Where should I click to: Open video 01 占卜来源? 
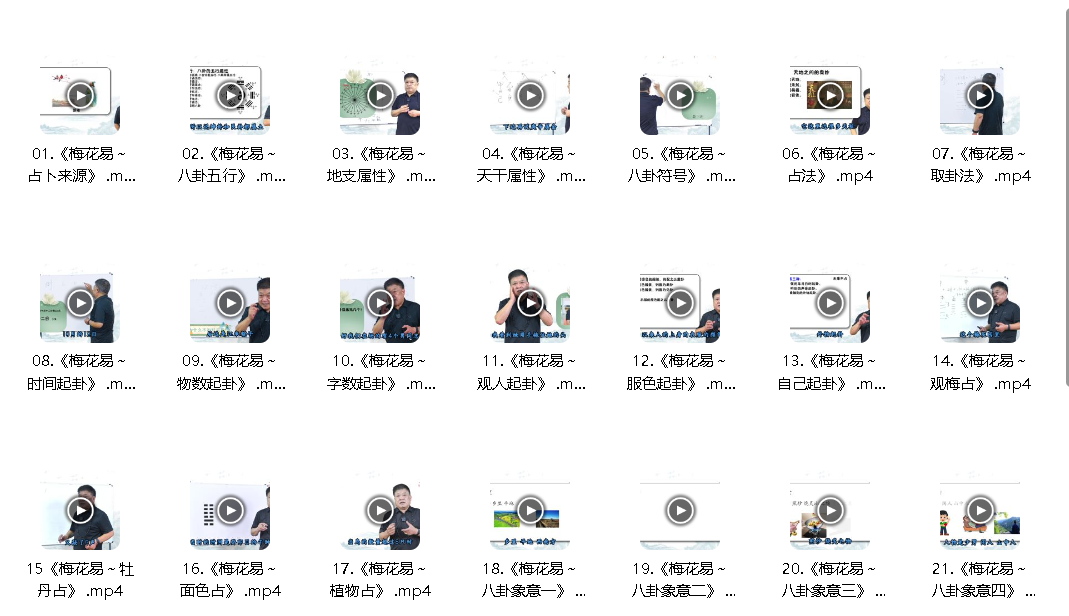pos(80,96)
